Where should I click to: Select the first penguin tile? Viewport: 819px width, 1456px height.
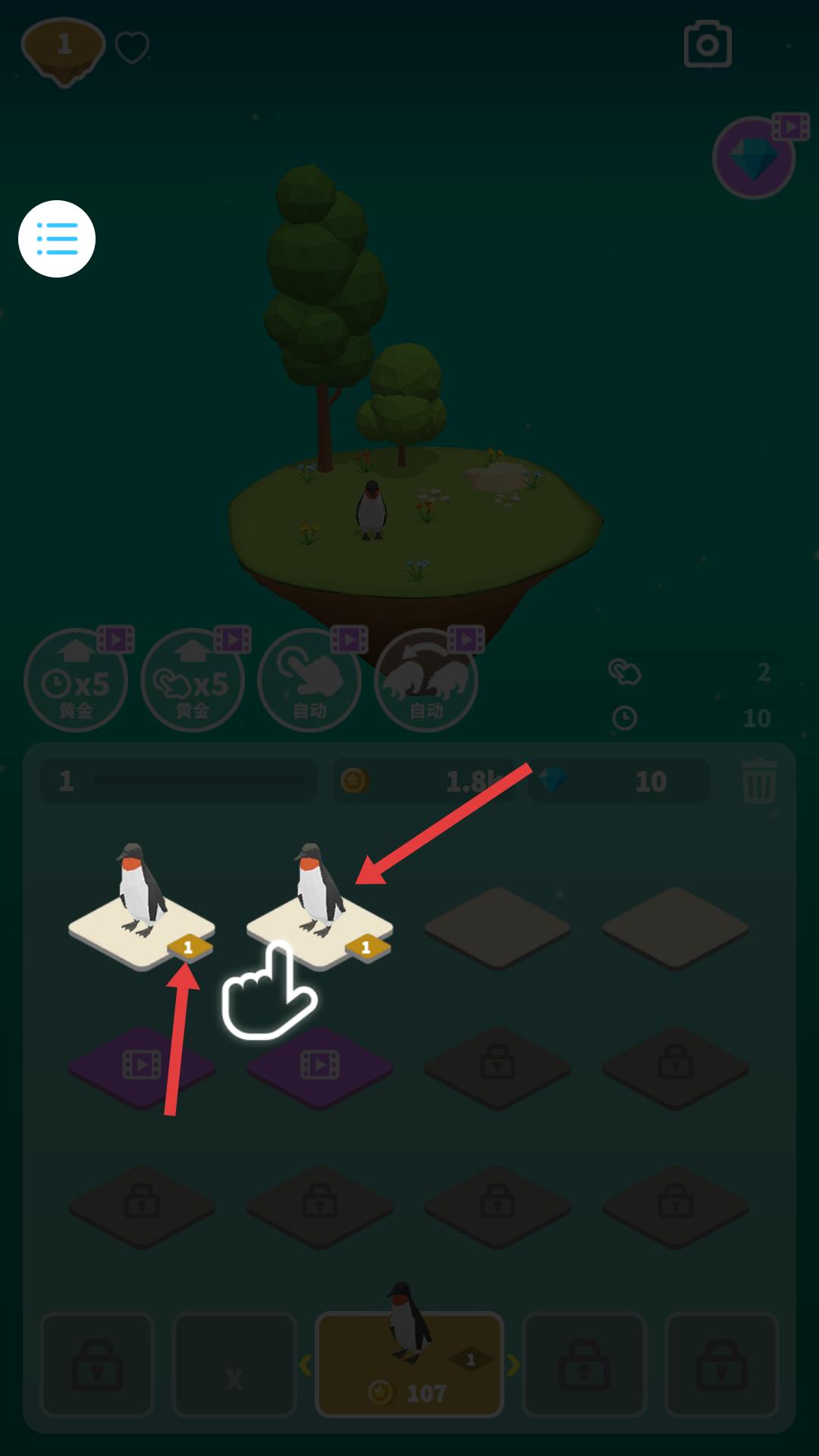click(x=142, y=906)
